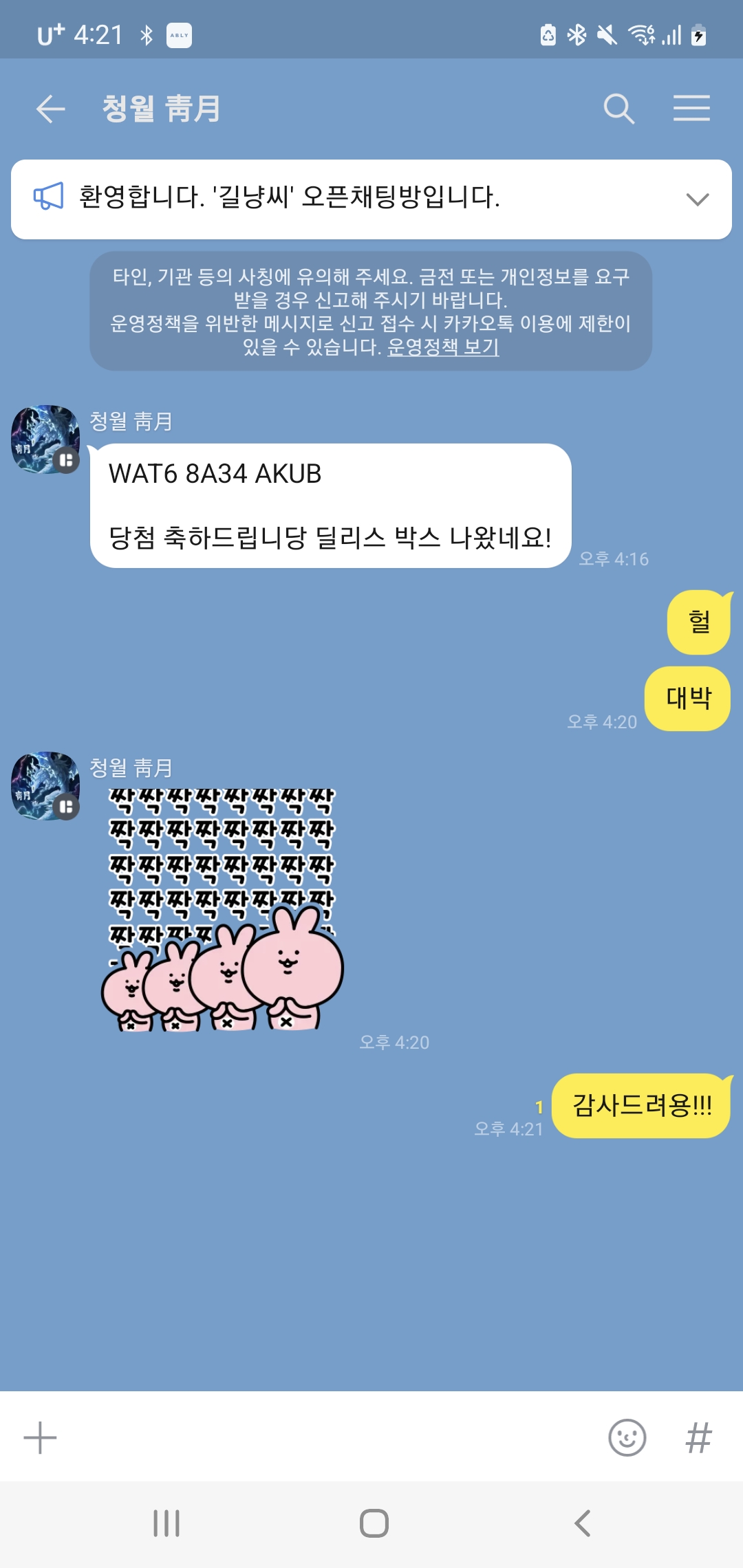Open the plus attachment menu

coord(40,1438)
